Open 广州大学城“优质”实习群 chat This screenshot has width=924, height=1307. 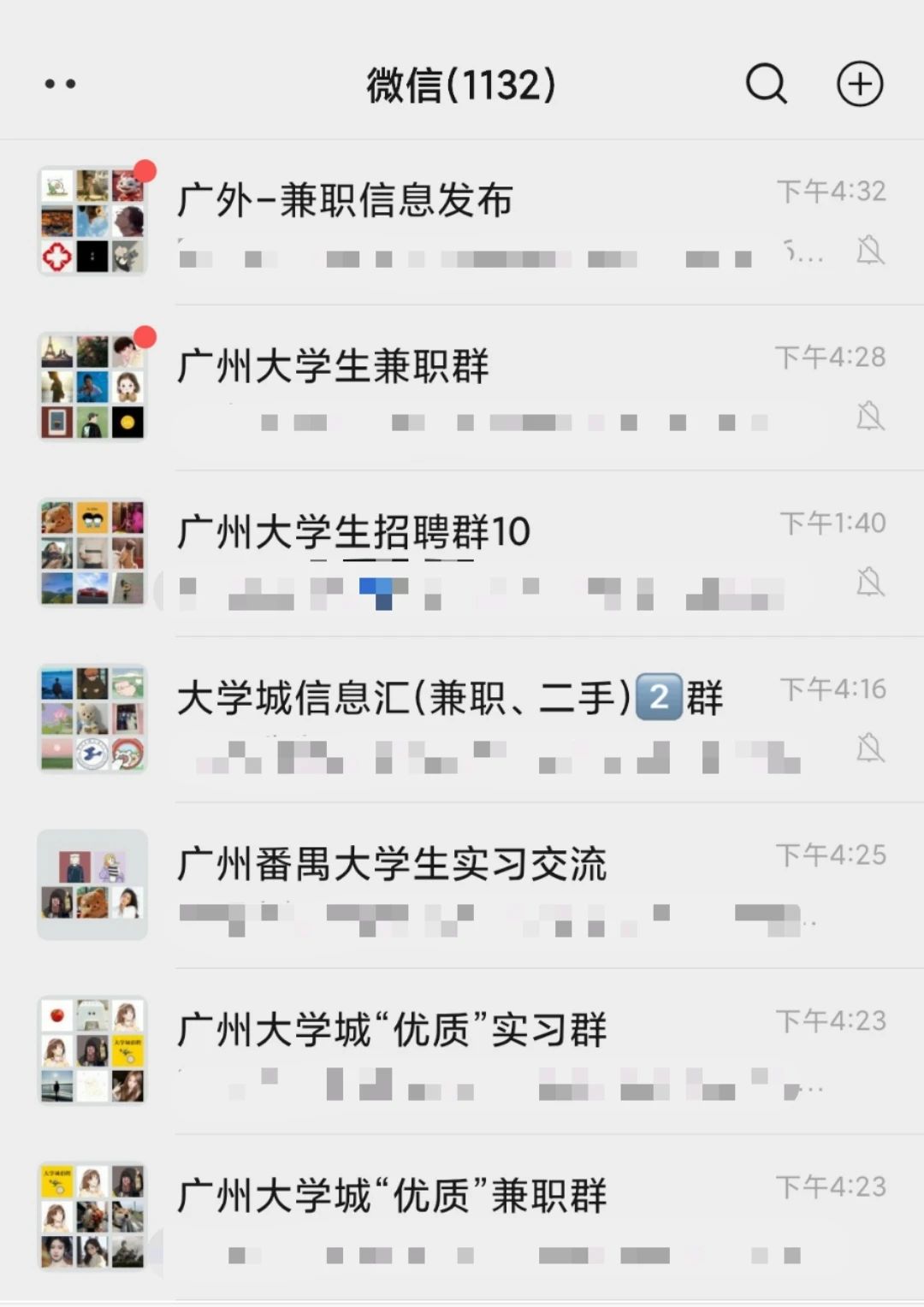point(462,1051)
